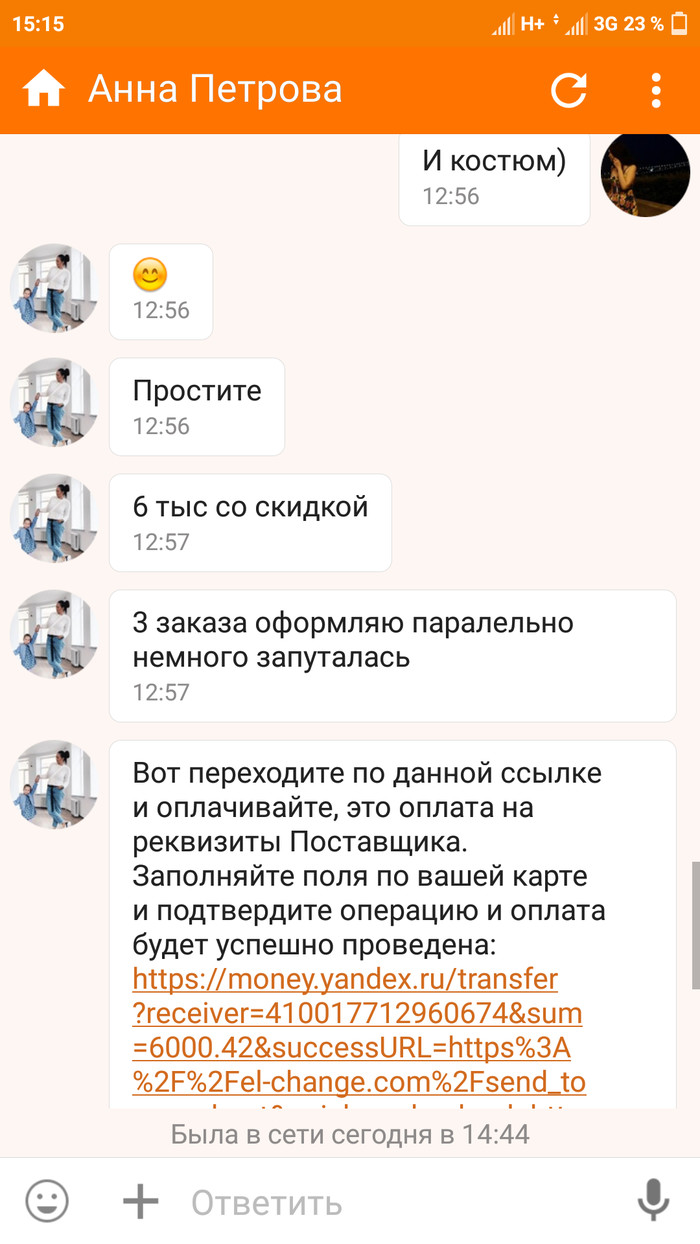
Task: Open Анна's avatar next to Простите message
Action: (54, 403)
